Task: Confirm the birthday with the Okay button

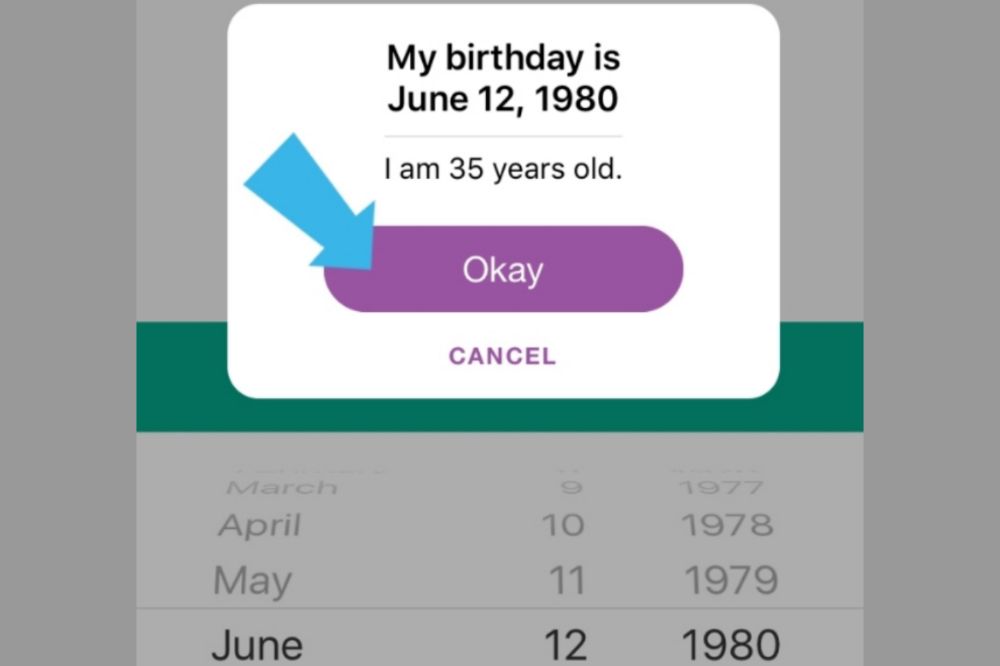Action: [x=503, y=270]
